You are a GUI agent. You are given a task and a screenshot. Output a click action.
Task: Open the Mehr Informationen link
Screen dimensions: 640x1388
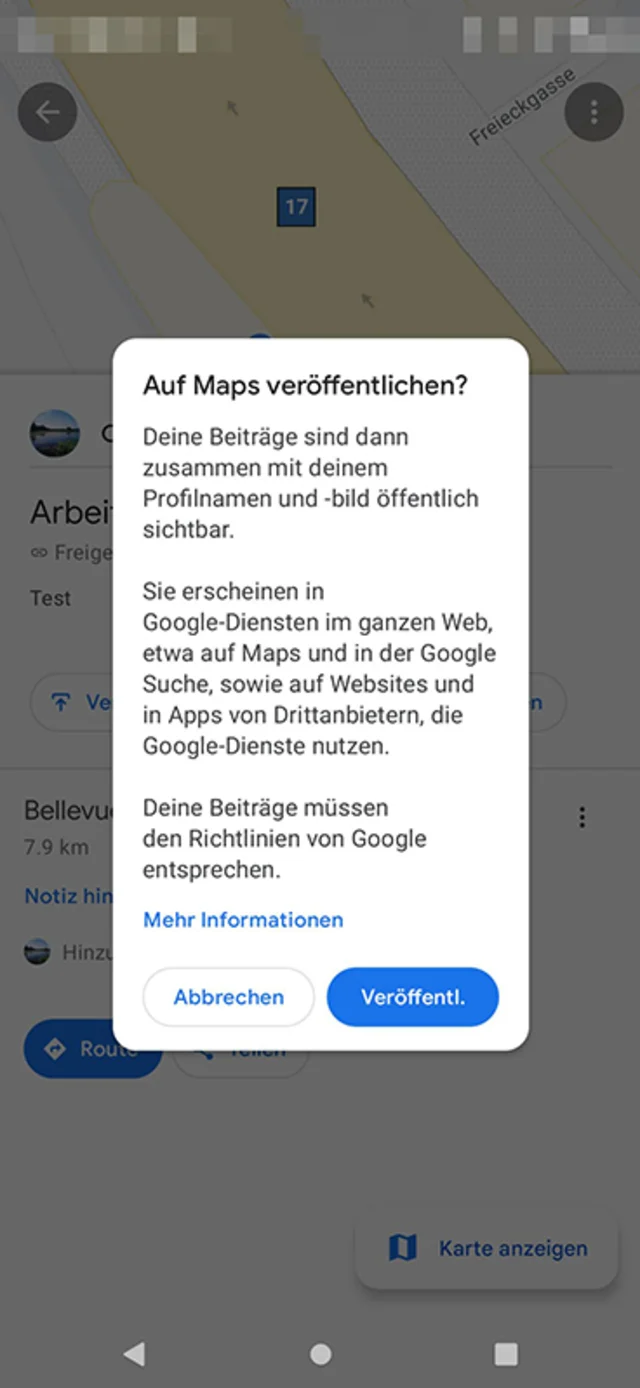(243, 920)
